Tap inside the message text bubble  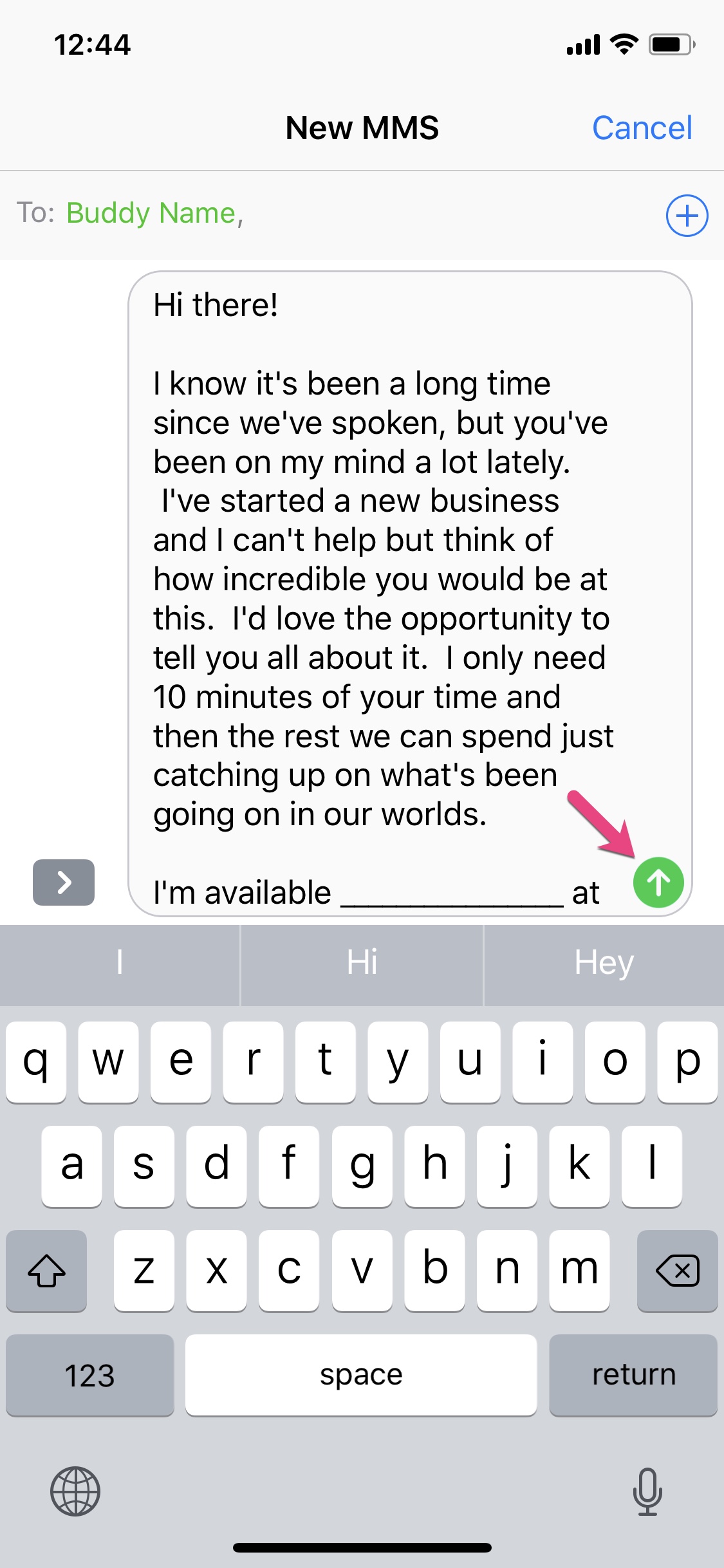tap(360, 579)
